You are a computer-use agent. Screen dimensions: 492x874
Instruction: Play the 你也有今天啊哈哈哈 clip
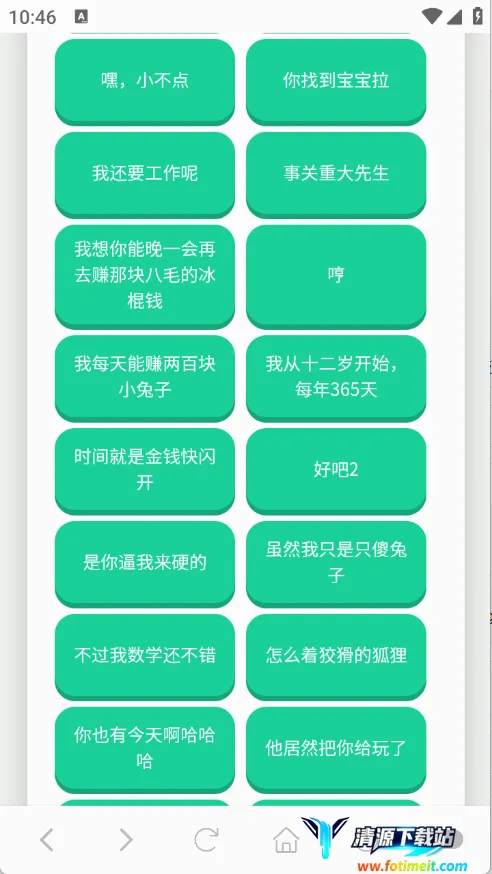coord(144,749)
